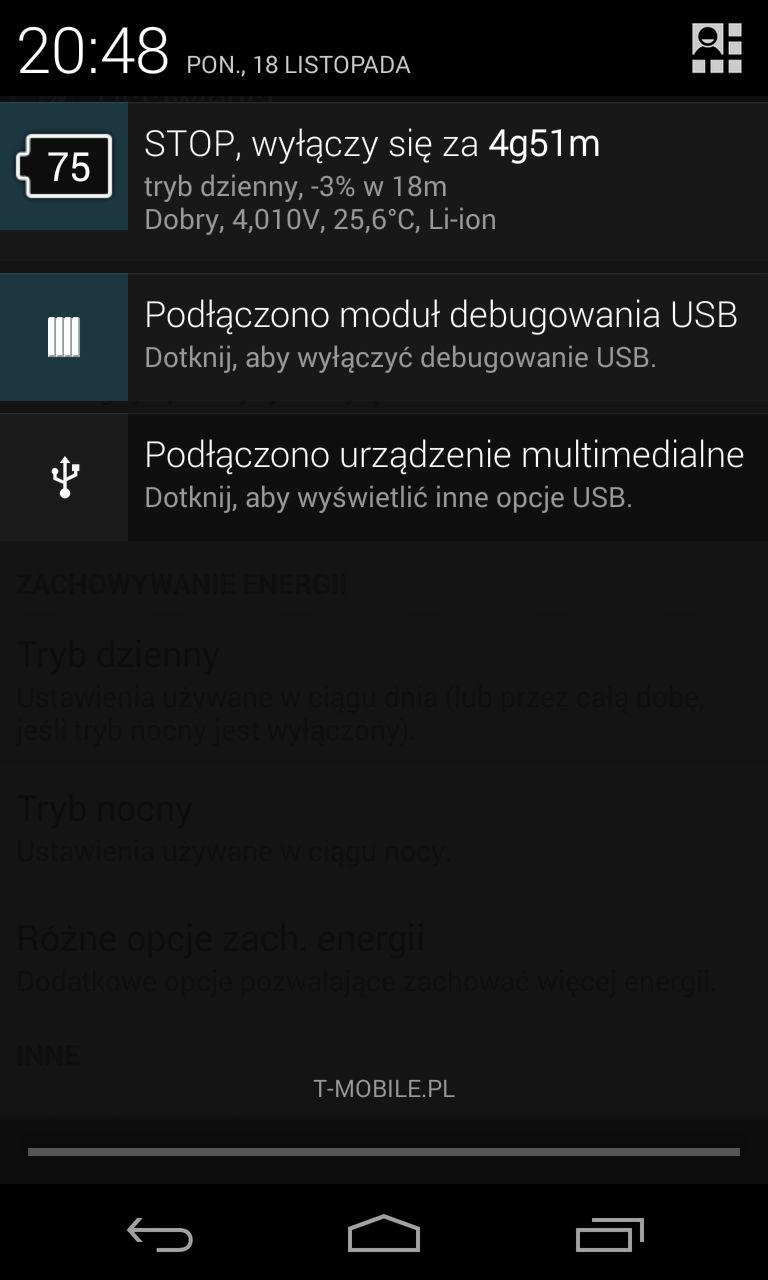Open the quick settings panel icon
This screenshot has width=768, height=1280.
(717, 49)
